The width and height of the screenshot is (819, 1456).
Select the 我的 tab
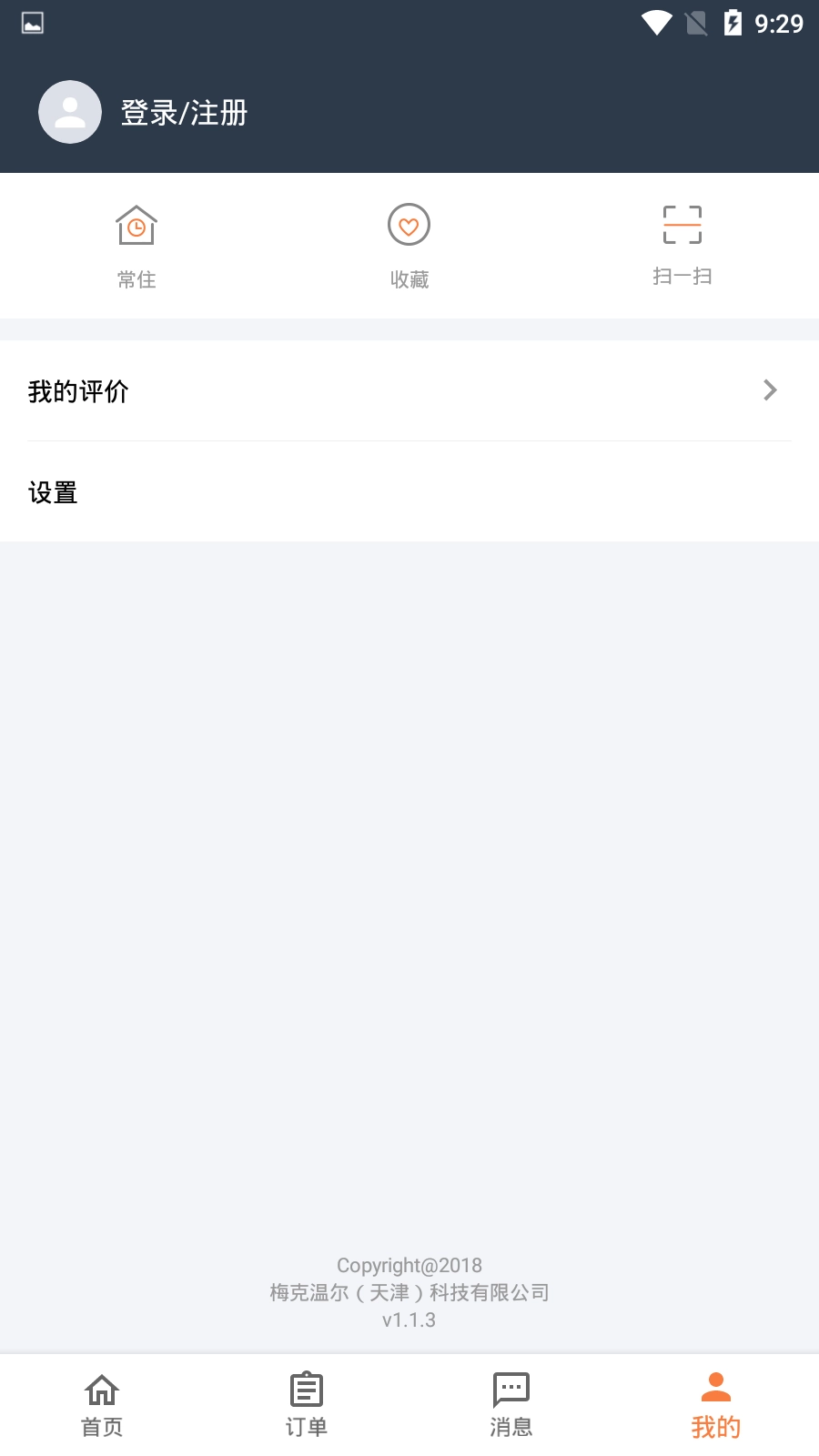tap(716, 1404)
